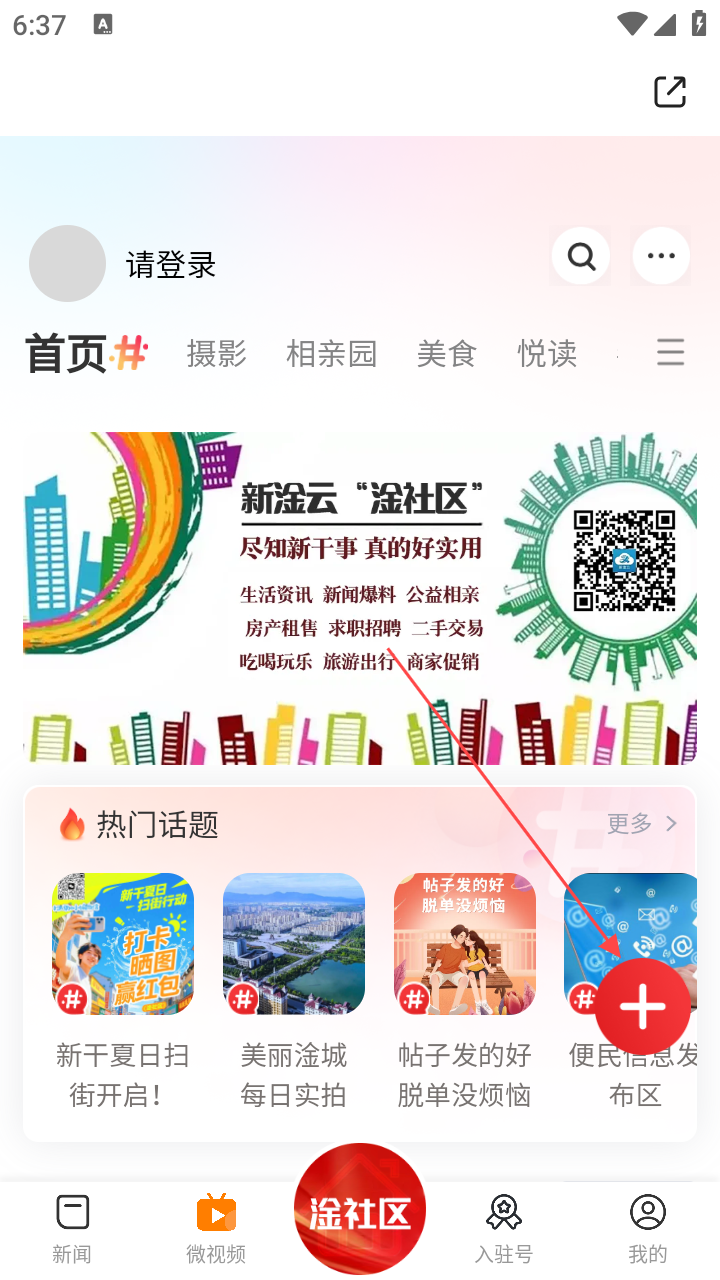The image size is (720, 1280).
Task: Open topic 新干夏日扫街开启
Action: click(123, 990)
